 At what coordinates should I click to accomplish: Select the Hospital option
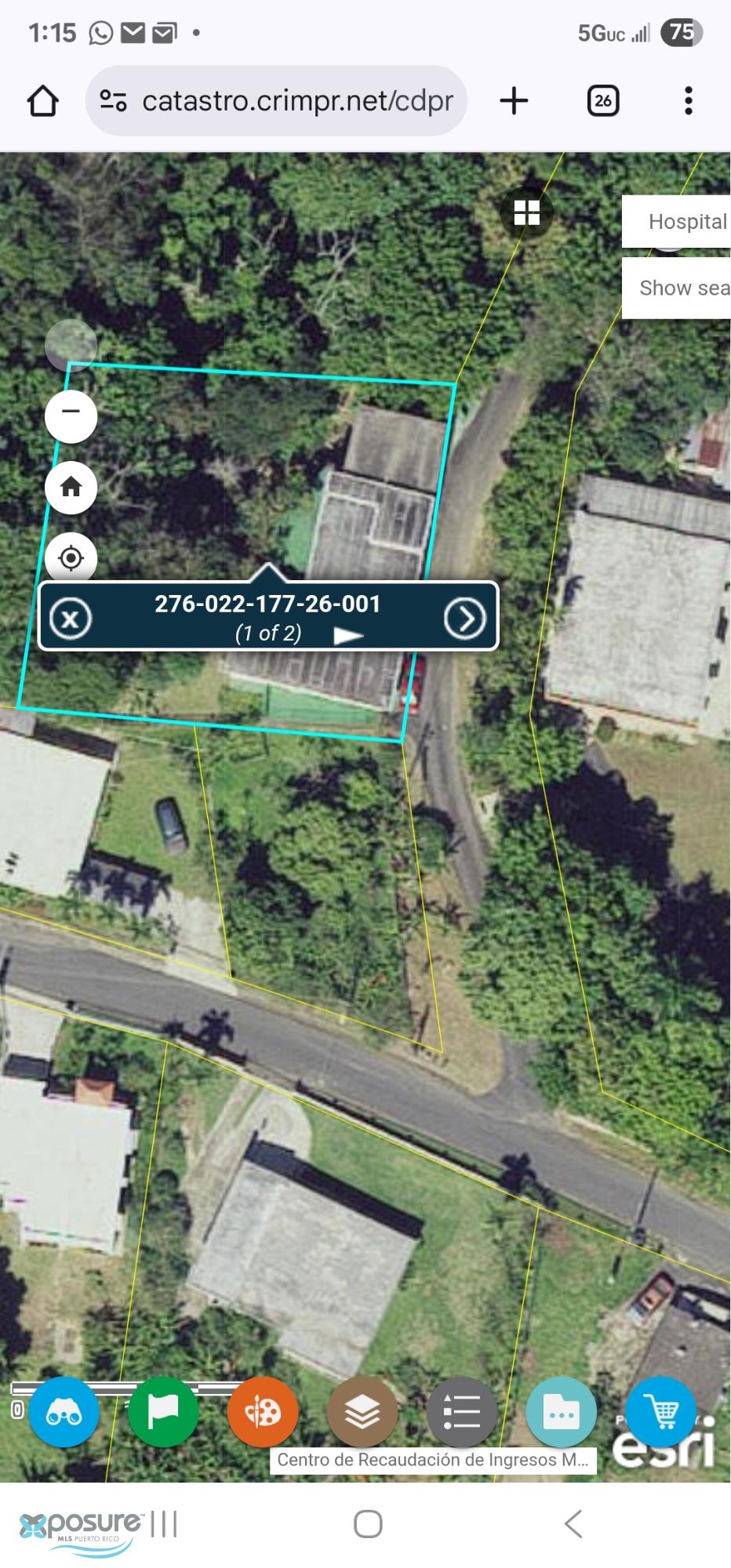(677, 222)
